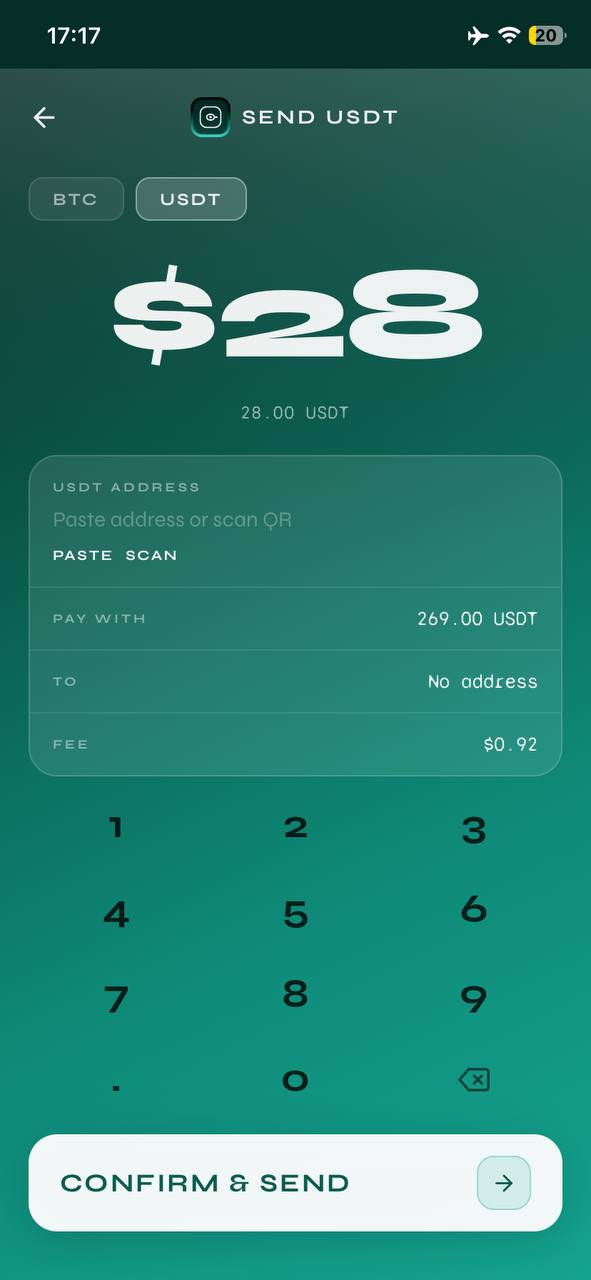Enter digit 5 on the keypad

click(x=295, y=913)
